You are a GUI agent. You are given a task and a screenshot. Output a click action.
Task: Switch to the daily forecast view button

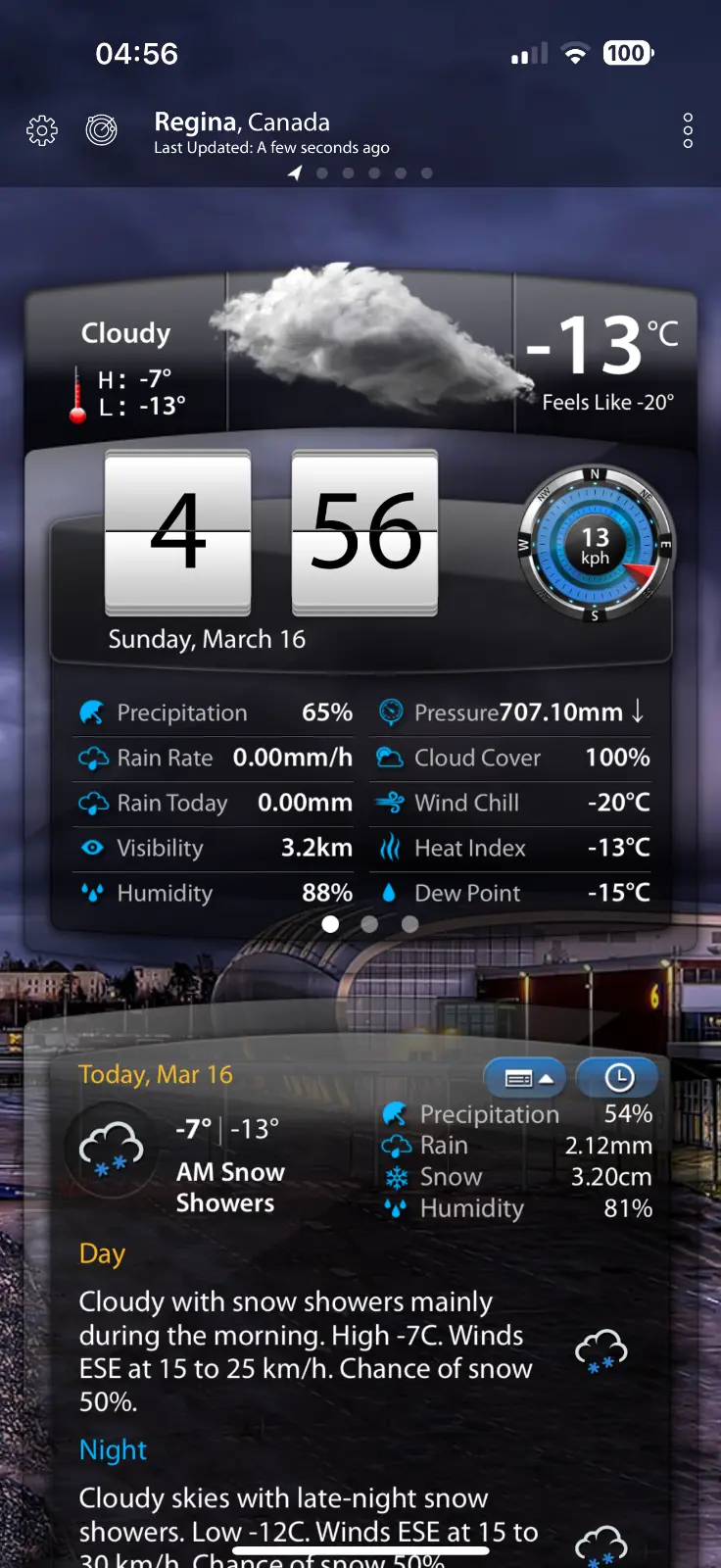tap(525, 1078)
